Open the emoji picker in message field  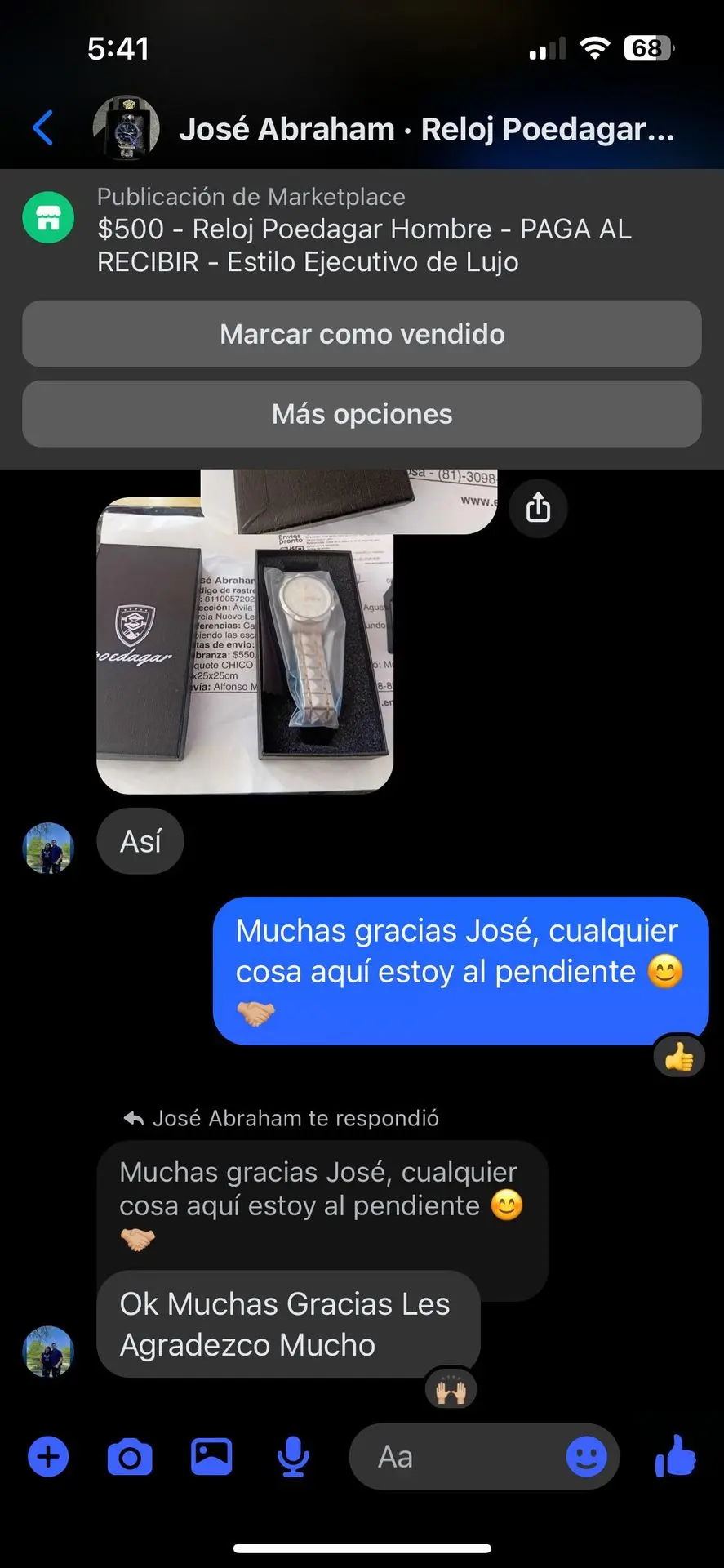[586, 1457]
